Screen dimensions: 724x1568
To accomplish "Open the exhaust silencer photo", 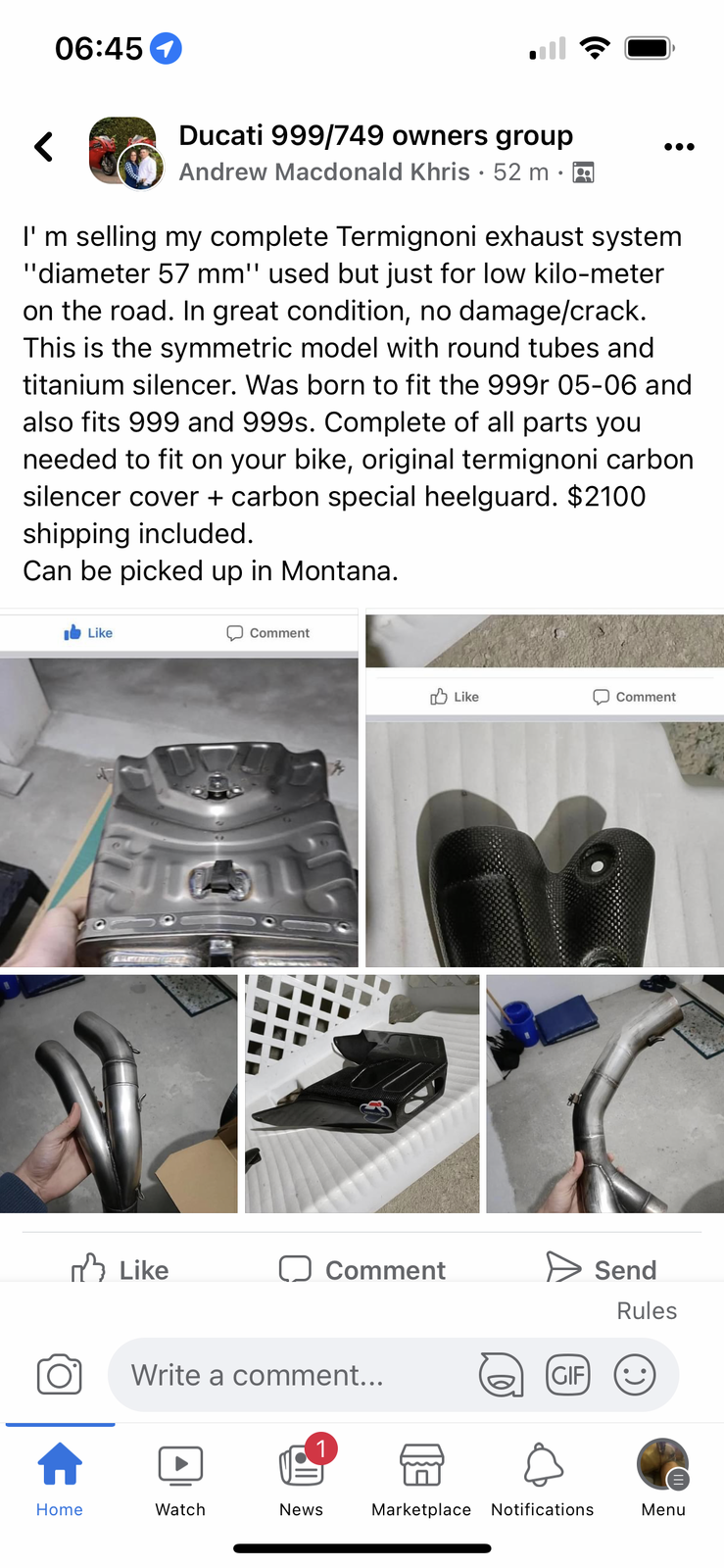I will (179, 811).
